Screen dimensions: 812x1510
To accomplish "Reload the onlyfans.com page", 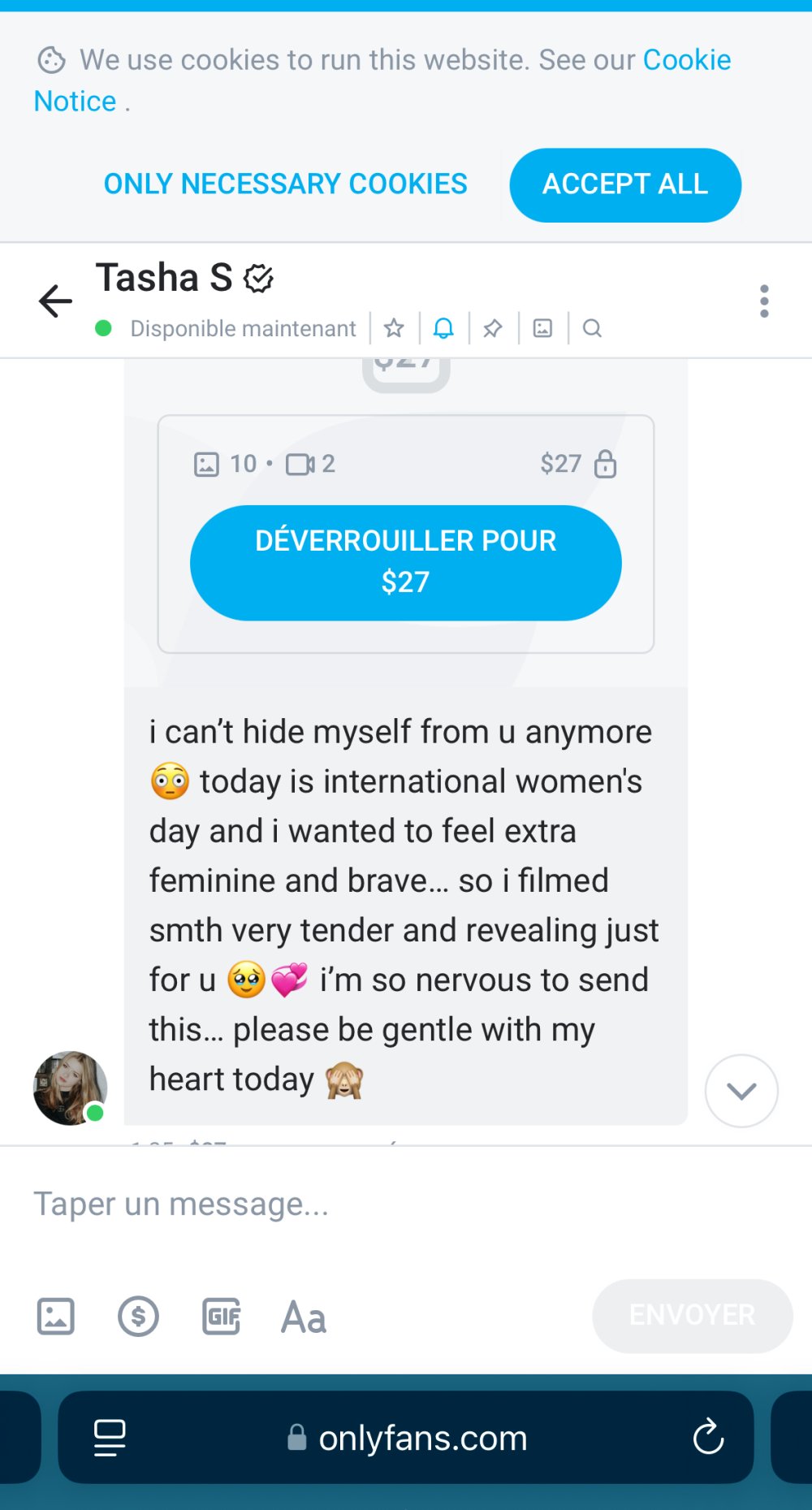I will pyautogui.click(x=708, y=1437).
